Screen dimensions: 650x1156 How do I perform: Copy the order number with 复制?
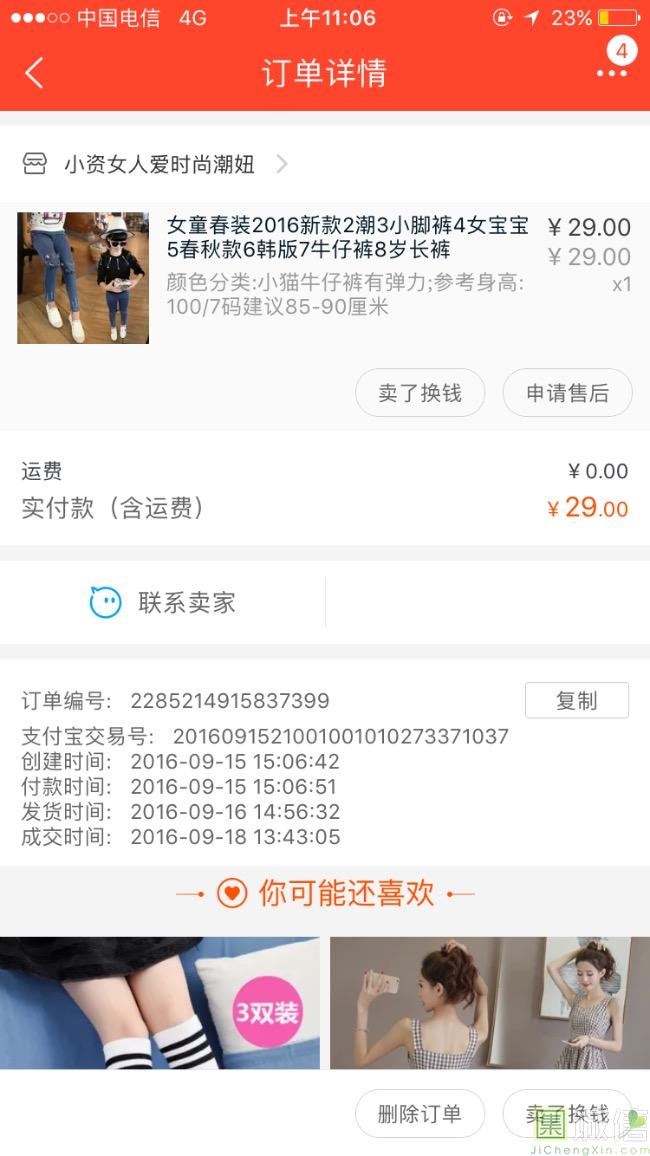576,701
